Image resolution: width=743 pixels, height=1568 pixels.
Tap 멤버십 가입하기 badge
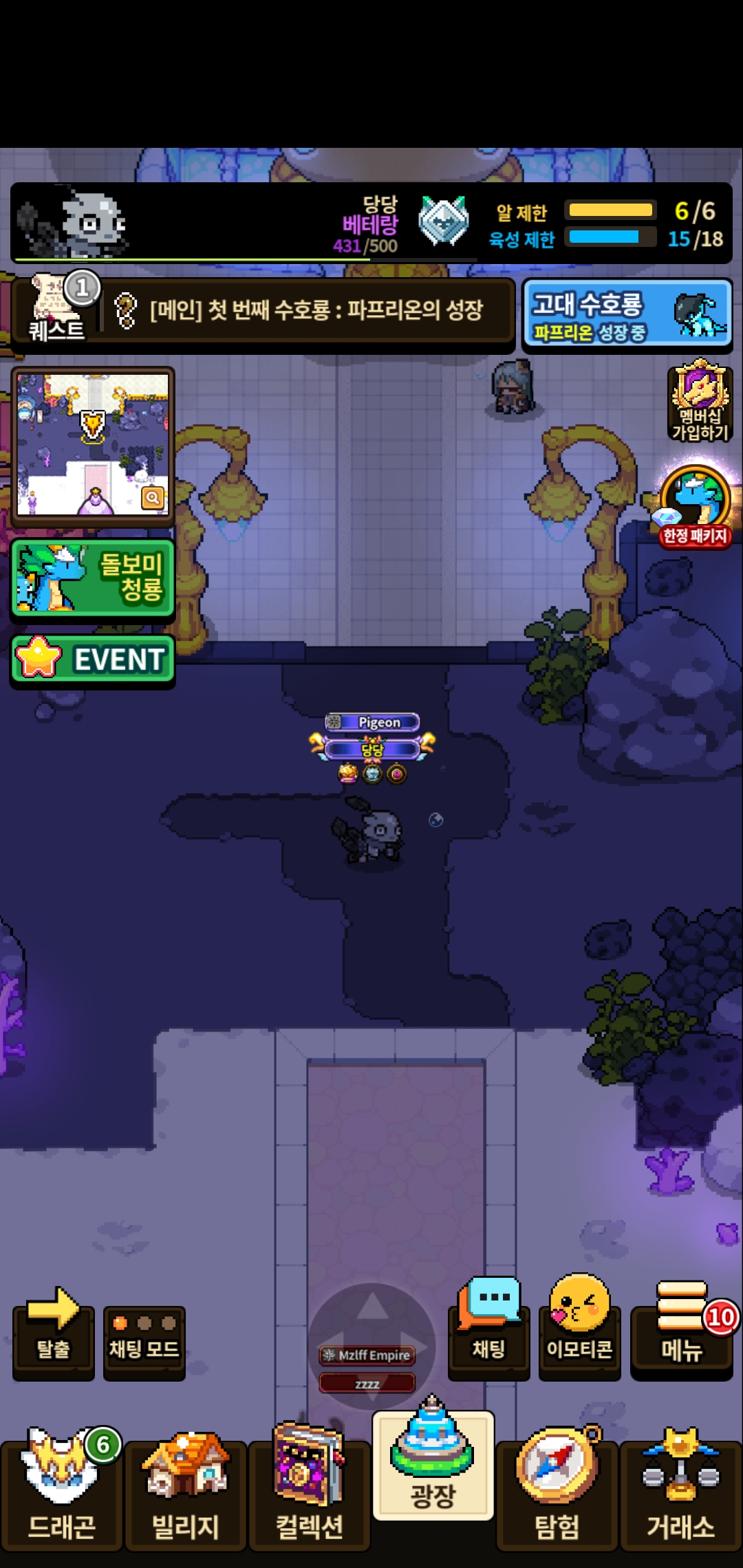(x=699, y=402)
